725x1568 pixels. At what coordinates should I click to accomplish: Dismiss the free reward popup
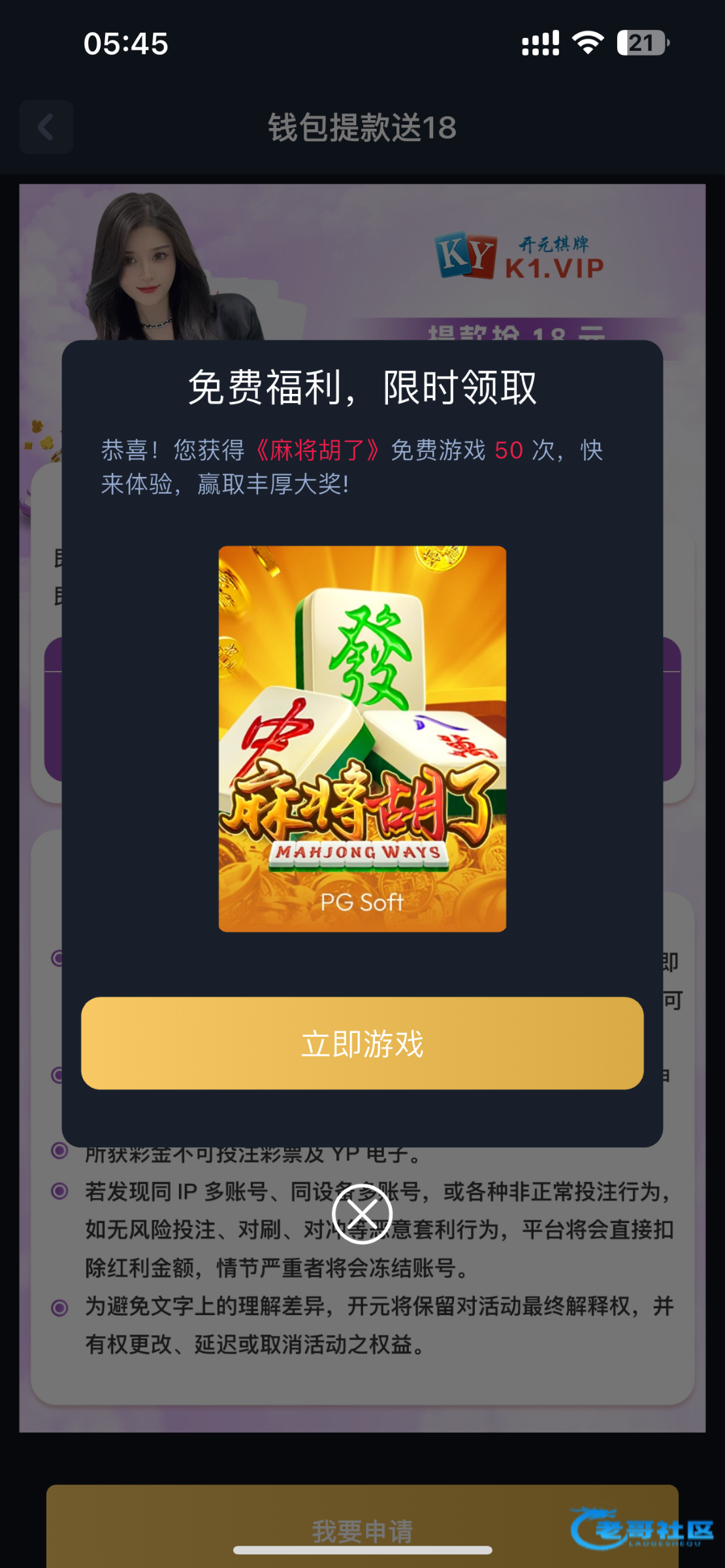(x=362, y=1214)
